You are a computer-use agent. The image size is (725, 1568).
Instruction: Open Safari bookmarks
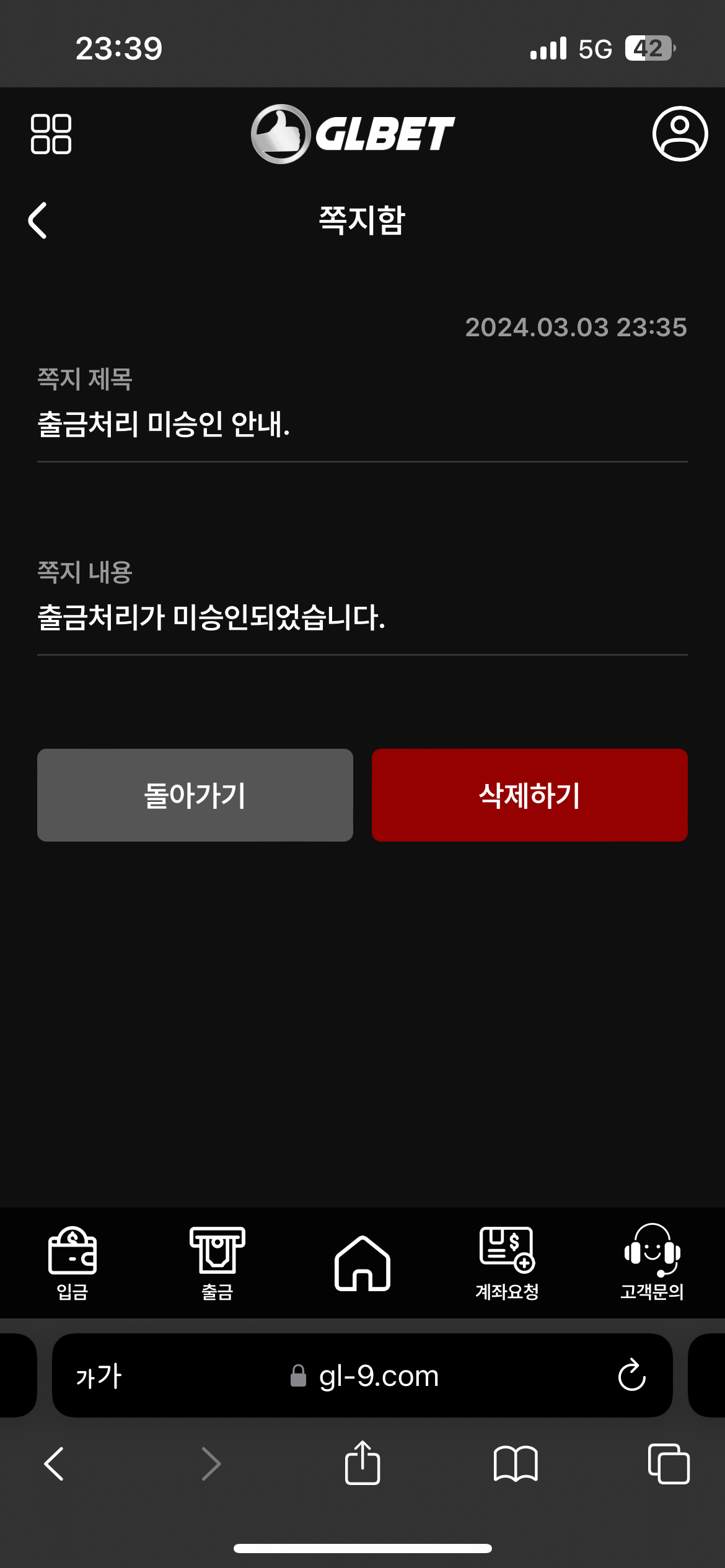click(516, 1463)
